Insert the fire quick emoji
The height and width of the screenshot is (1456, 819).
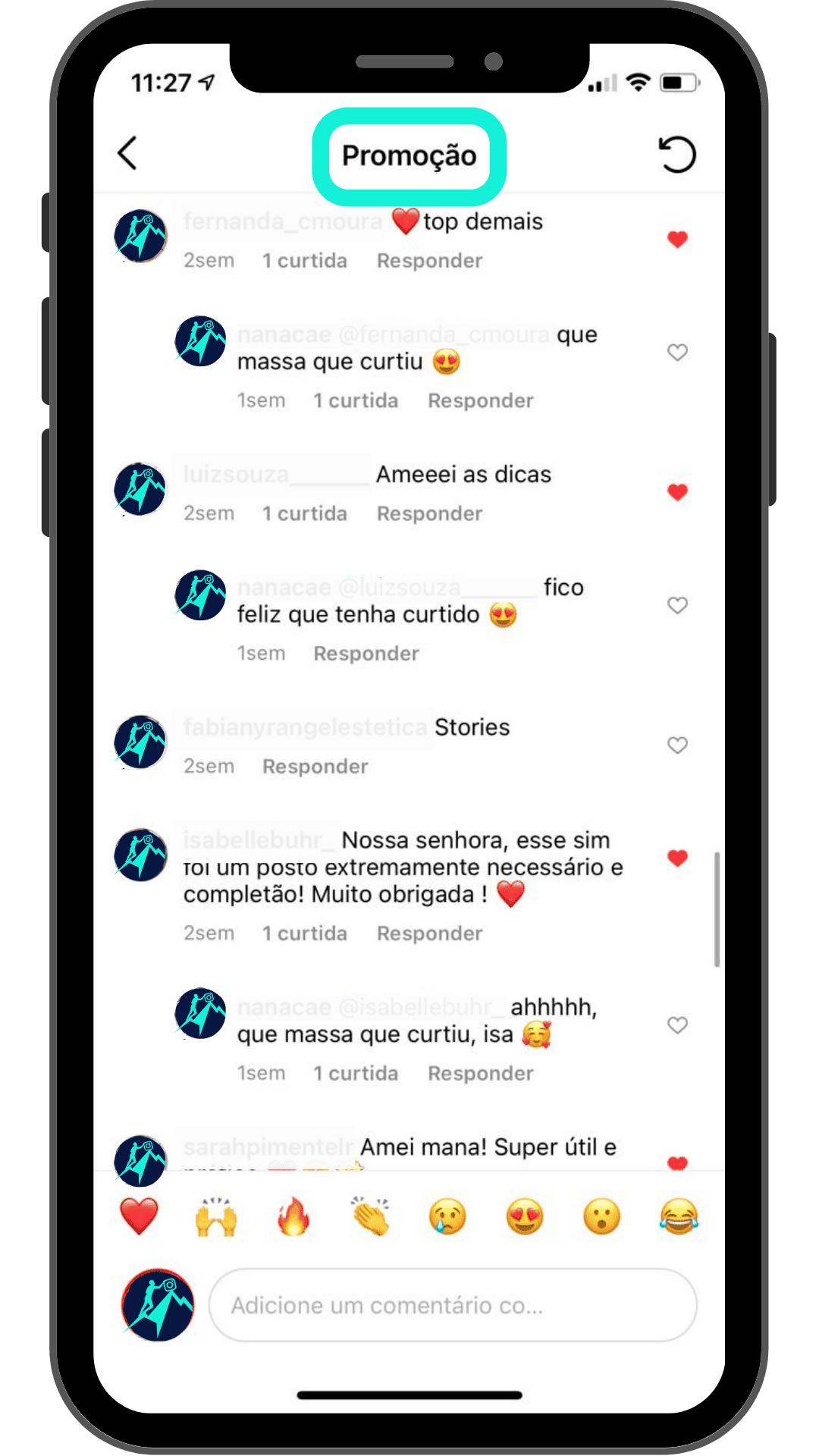click(x=293, y=1216)
